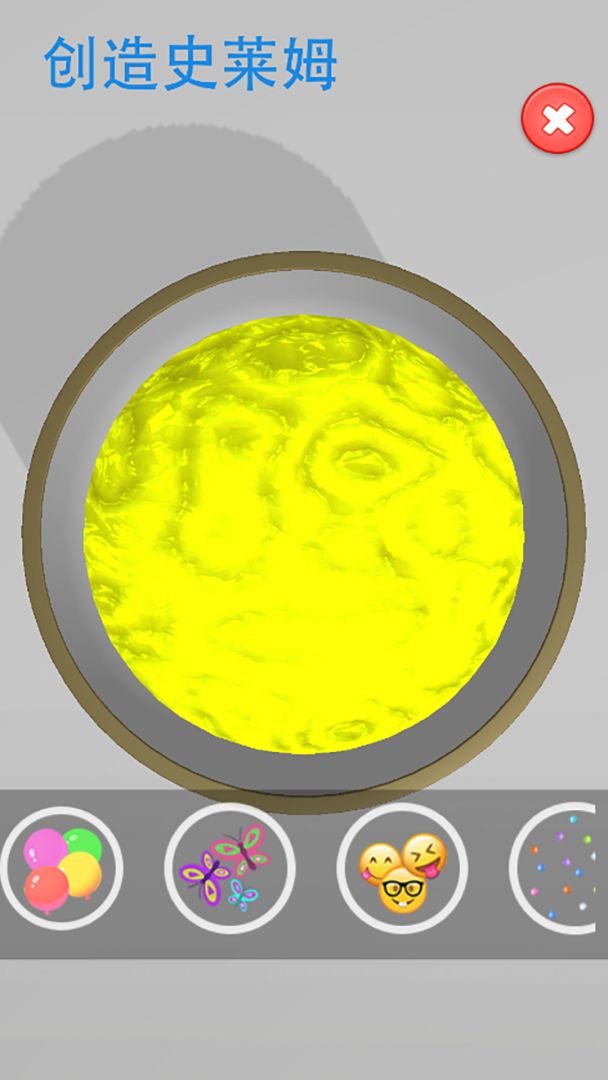This screenshot has width=608, height=1080.
Task: Choose the butterflies decoration
Action: coord(229,868)
